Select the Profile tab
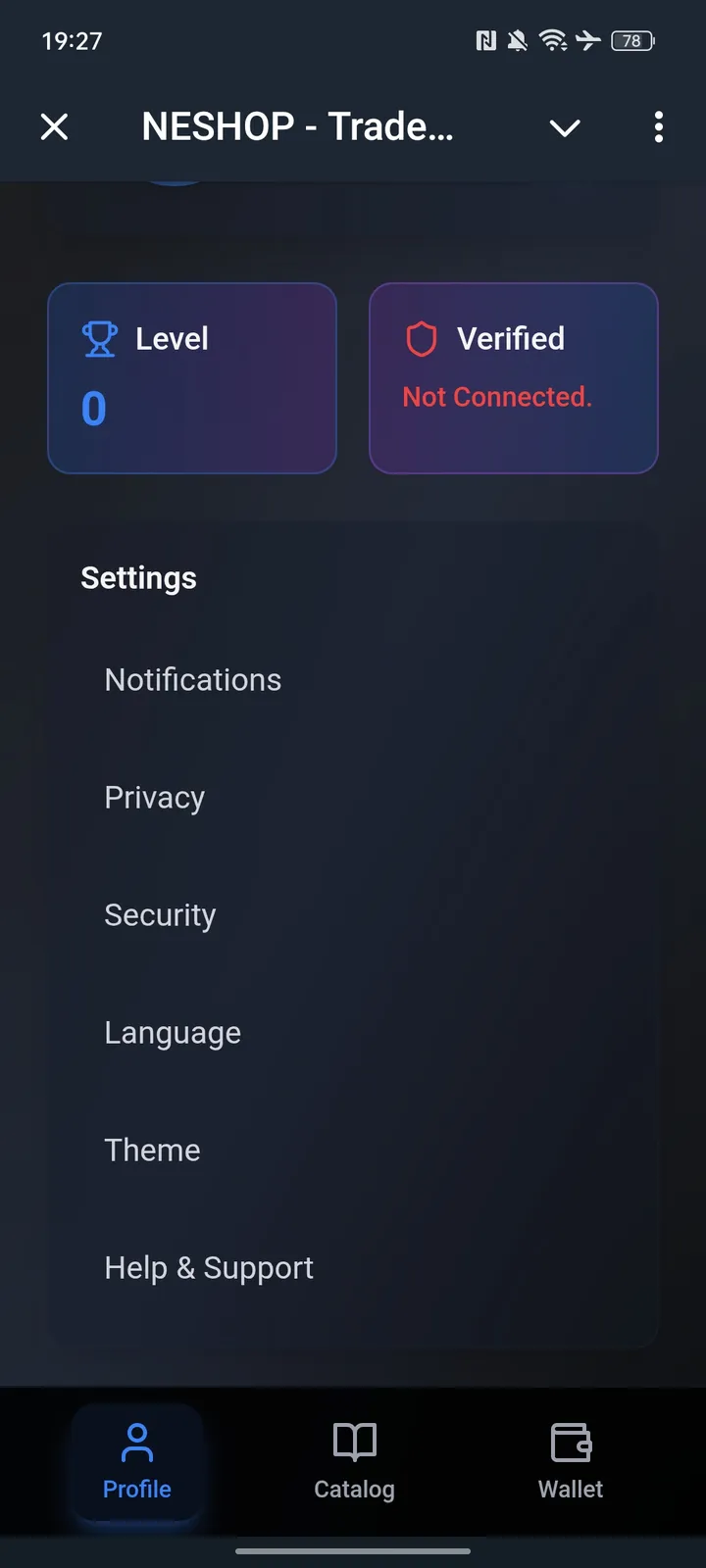The width and height of the screenshot is (706, 1568). tap(137, 1462)
